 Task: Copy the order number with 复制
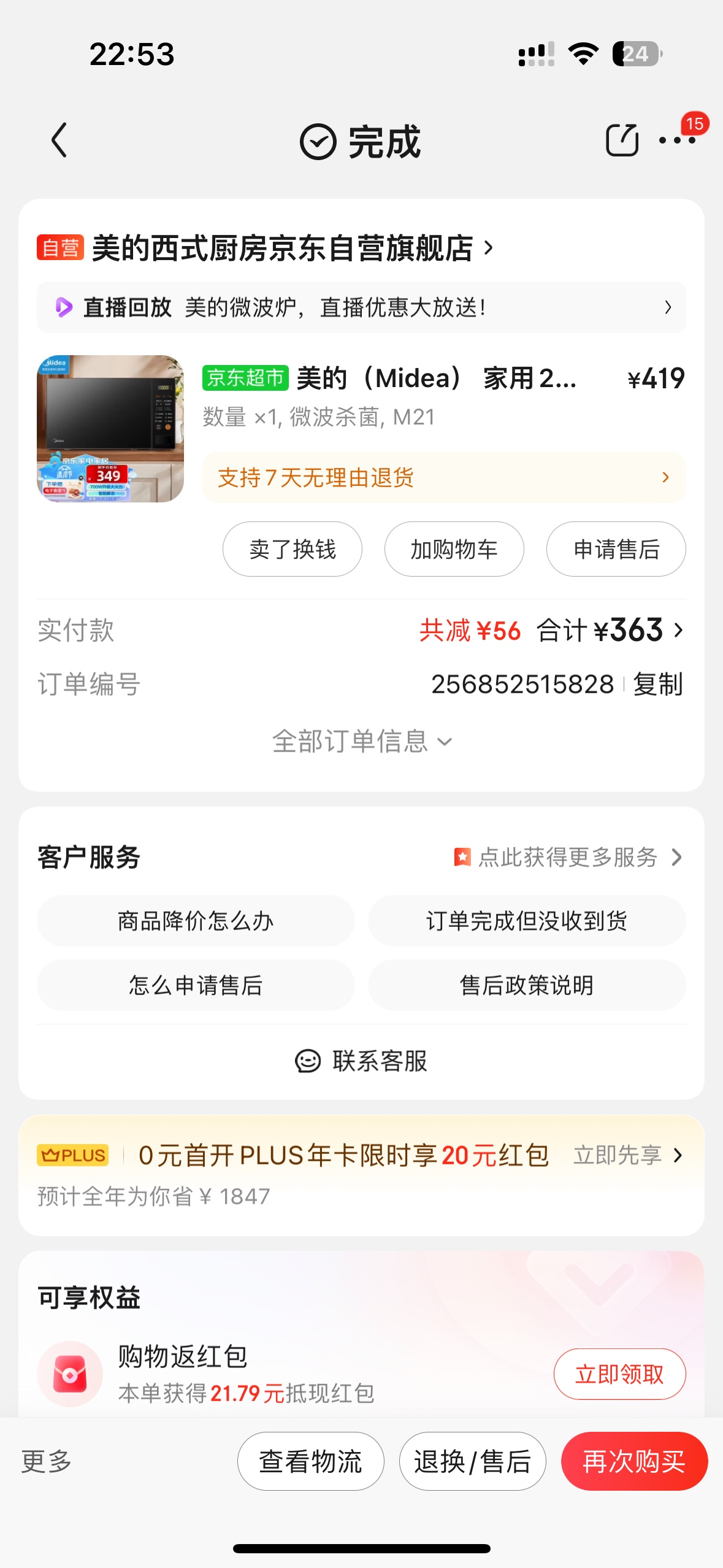tap(657, 684)
